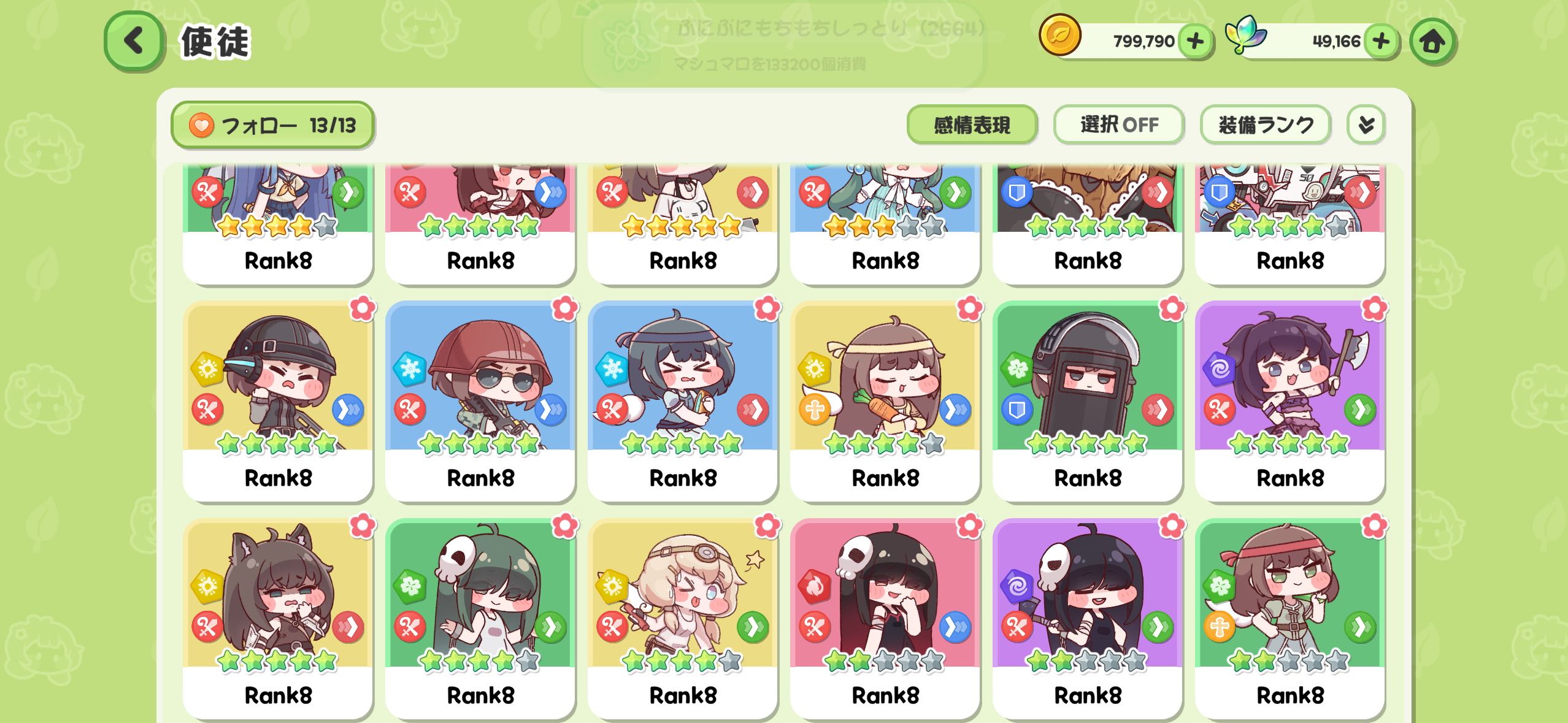Toggle the 選択 OFF selection mode
Image resolution: width=1568 pixels, height=723 pixels.
coord(1118,125)
